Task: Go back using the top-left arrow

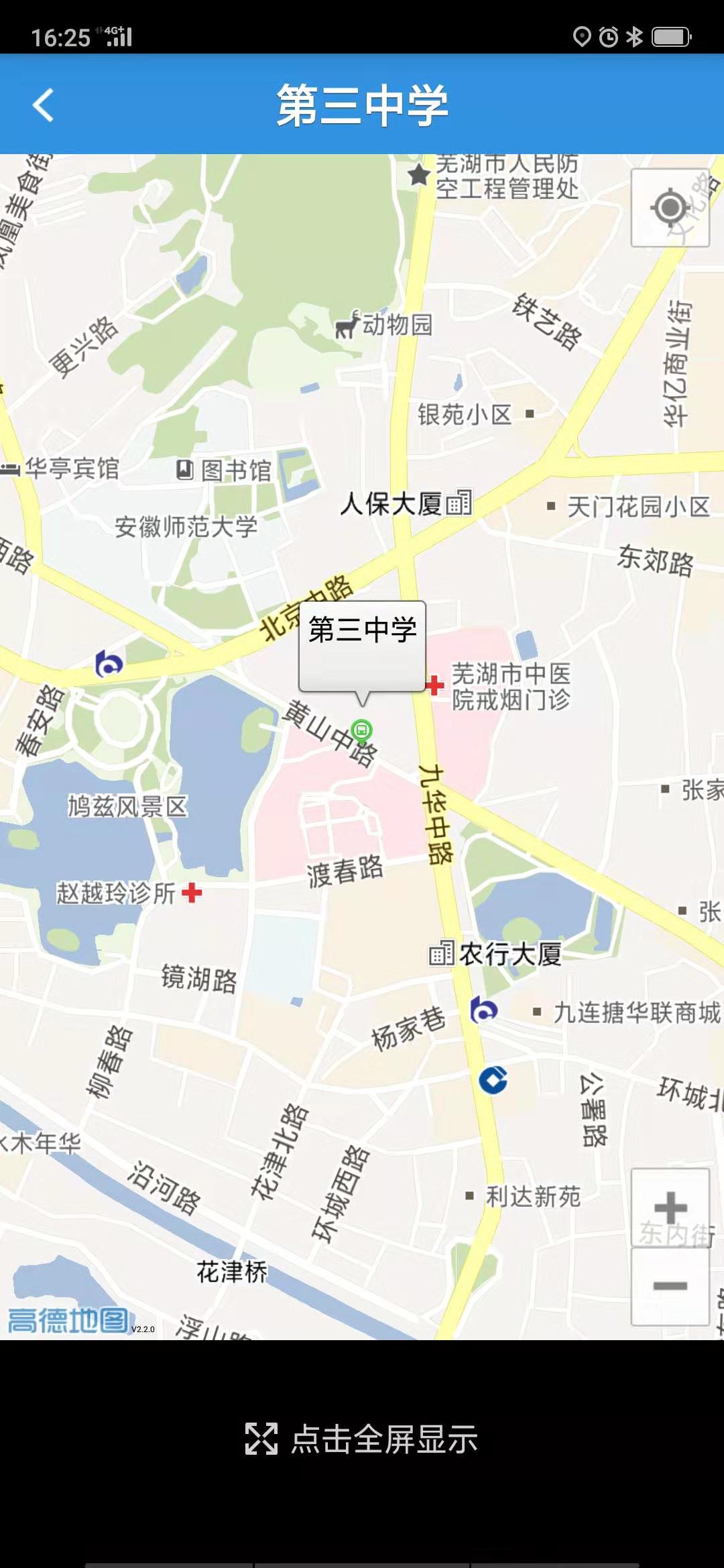Action: point(43,105)
